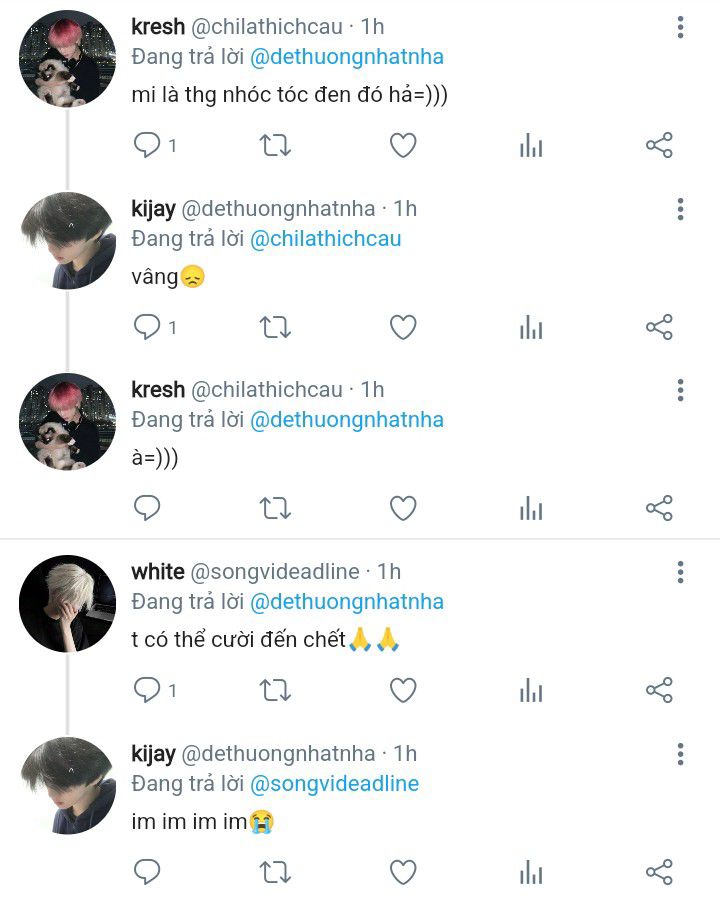View analytics of kijay's 'vâng' reply

[531, 327]
